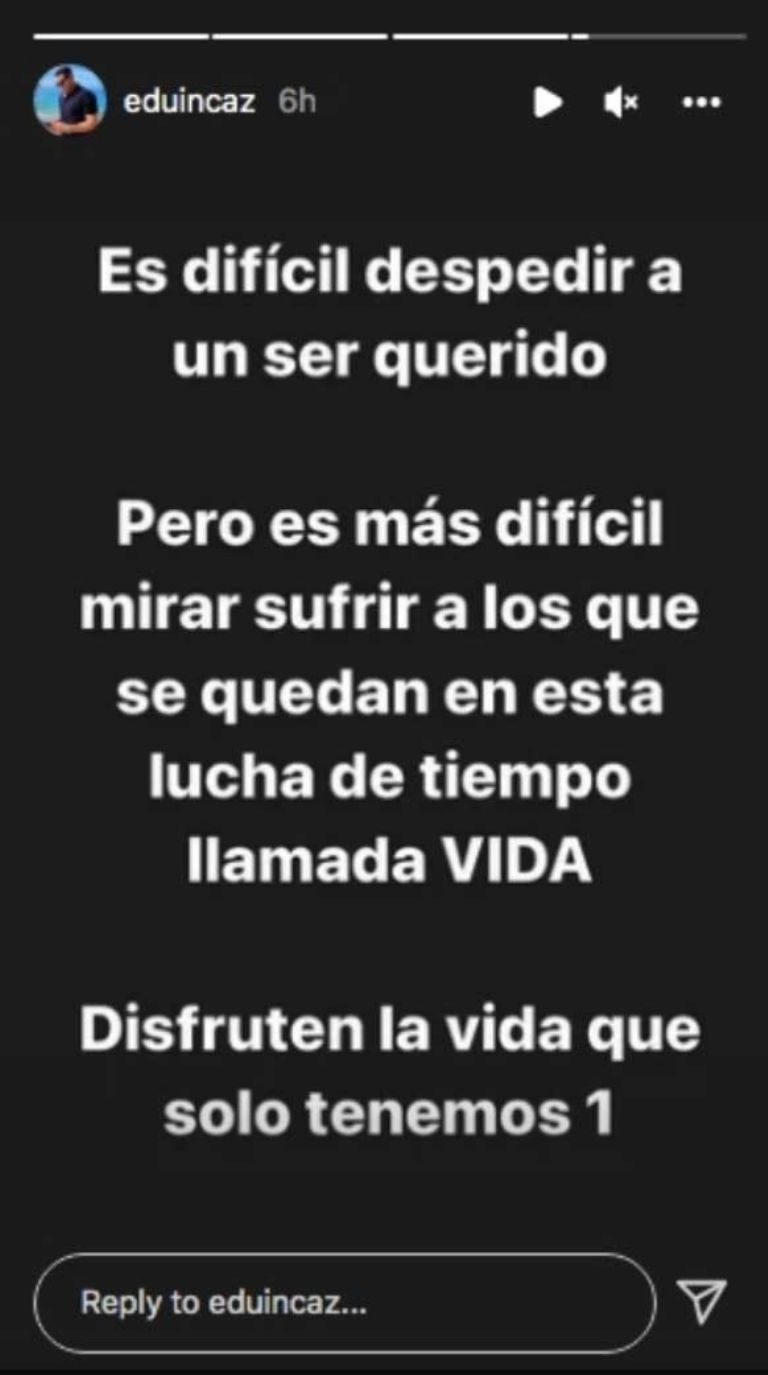768x1375 pixels.
Task: Tap the eduincaz username
Action: pos(189,101)
